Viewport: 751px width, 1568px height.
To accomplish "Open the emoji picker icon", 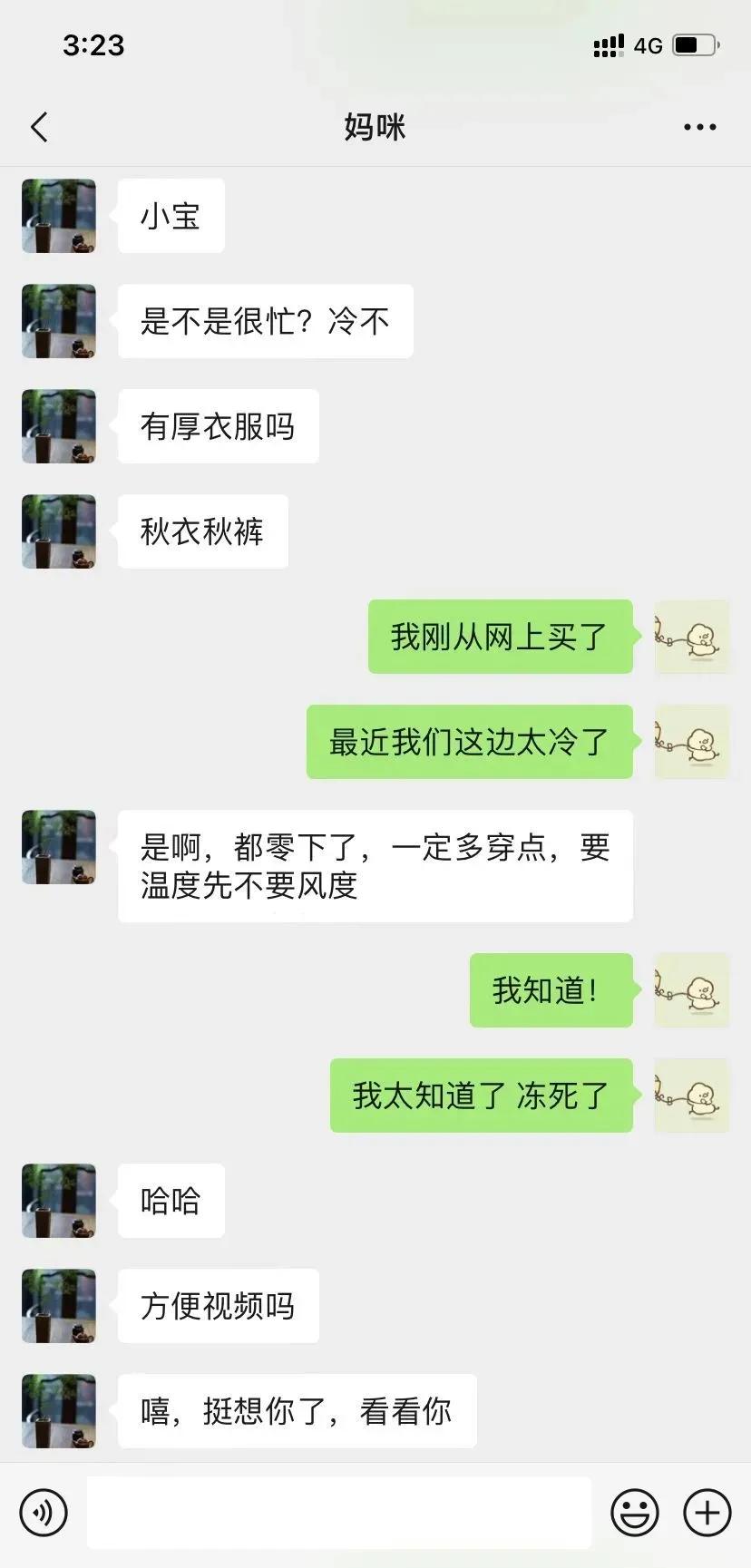I will point(636,1512).
